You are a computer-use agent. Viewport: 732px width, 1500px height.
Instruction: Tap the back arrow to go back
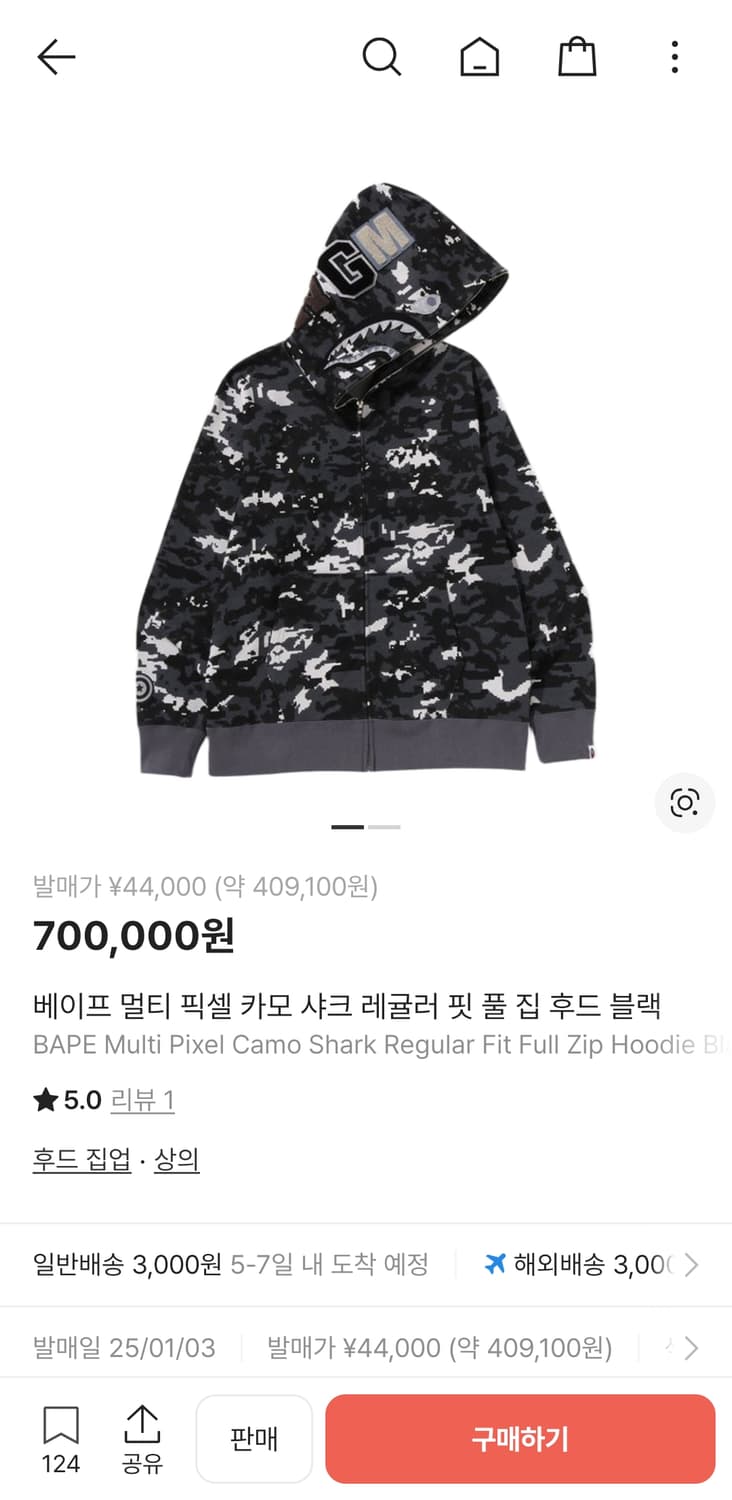pos(56,57)
